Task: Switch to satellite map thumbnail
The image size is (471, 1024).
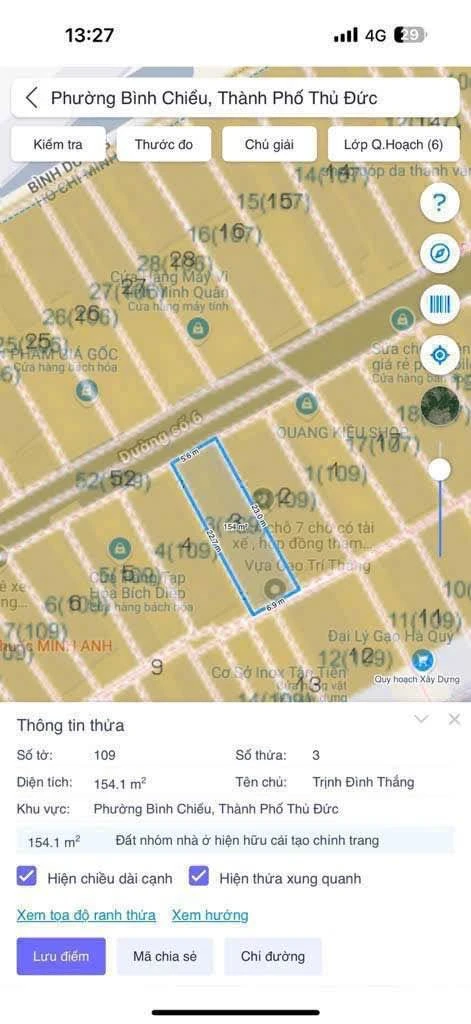Action: point(440,406)
